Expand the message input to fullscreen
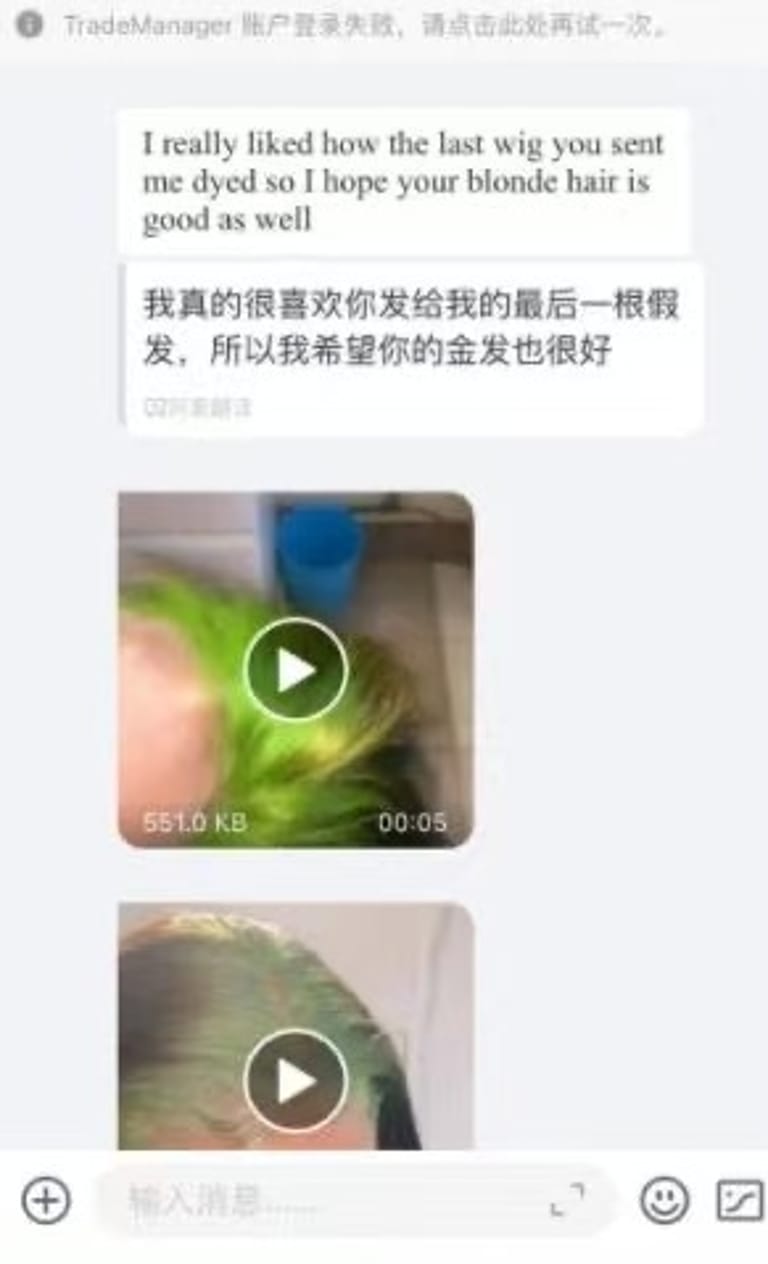The image size is (768, 1264). (x=567, y=1200)
